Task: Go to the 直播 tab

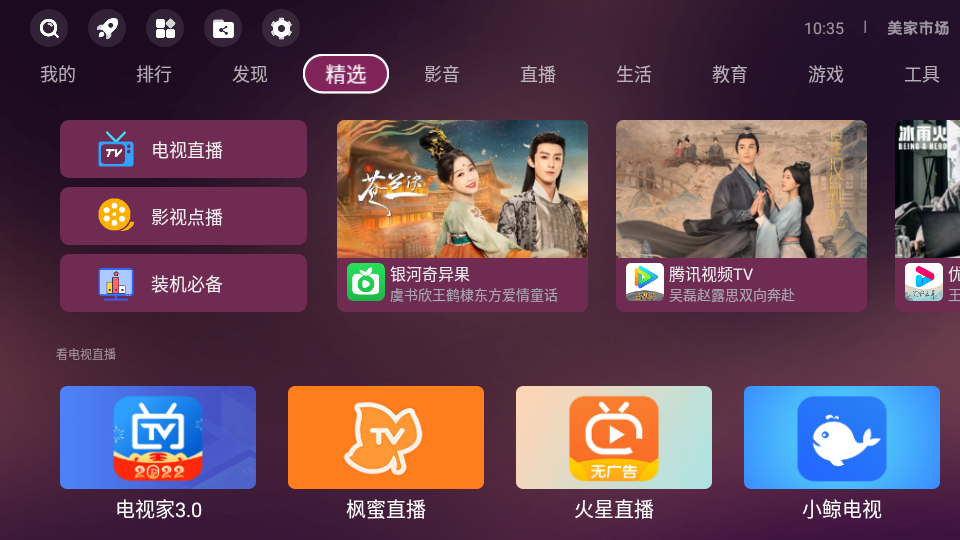Action: 538,74
